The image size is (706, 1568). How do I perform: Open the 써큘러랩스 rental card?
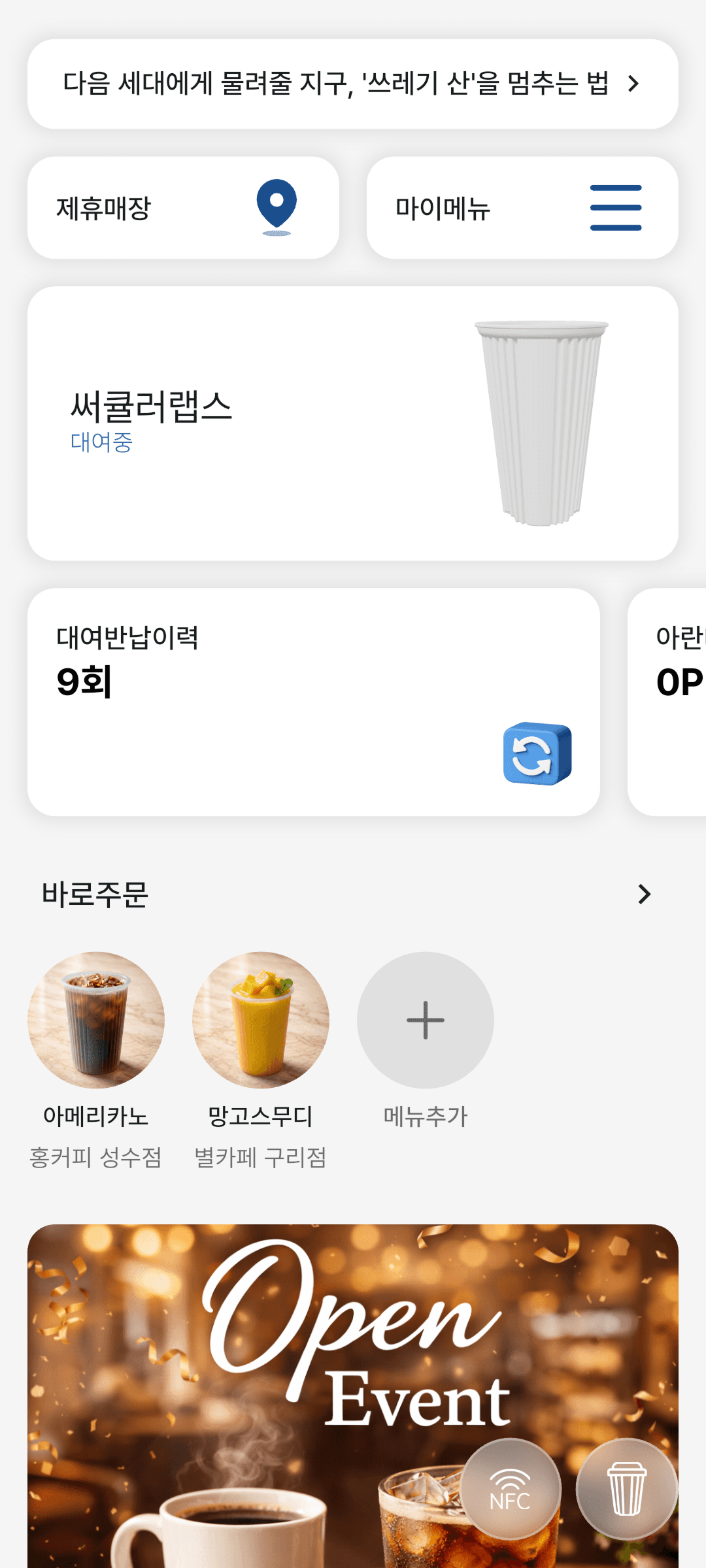coord(261,423)
